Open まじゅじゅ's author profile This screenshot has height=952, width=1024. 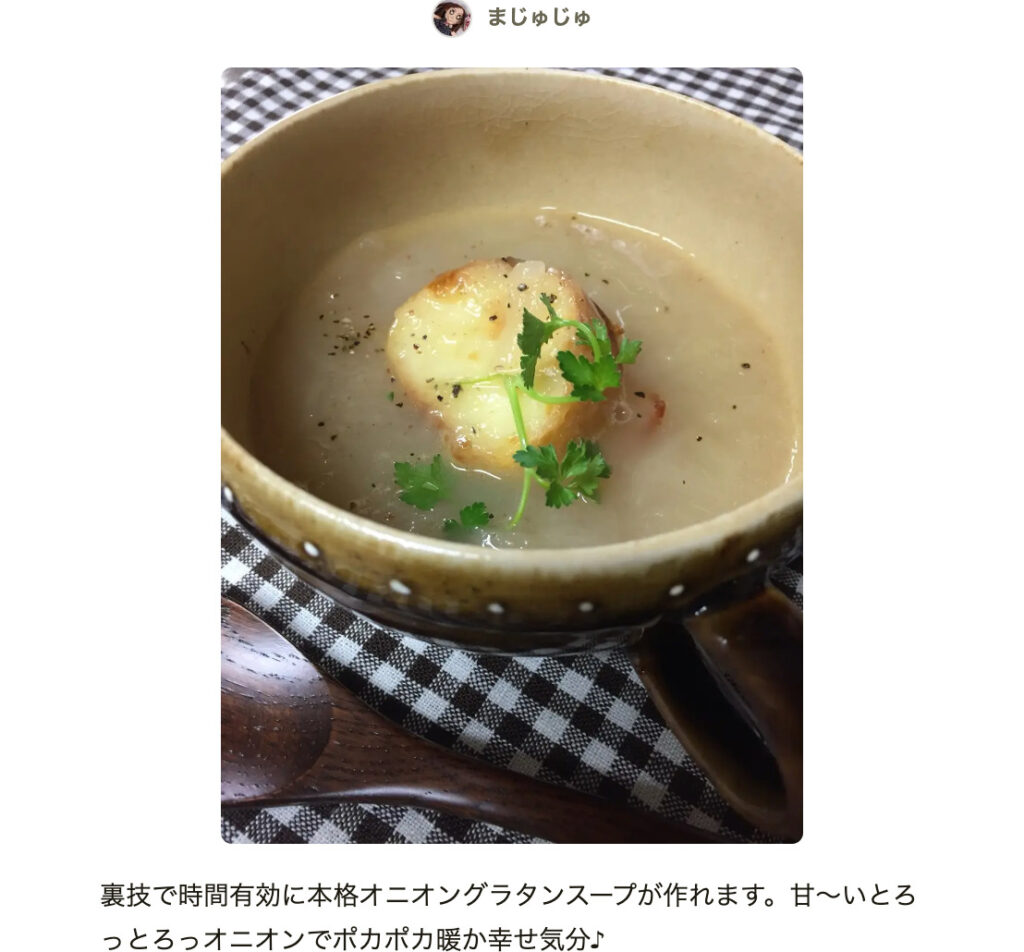pyautogui.click(x=537, y=17)
